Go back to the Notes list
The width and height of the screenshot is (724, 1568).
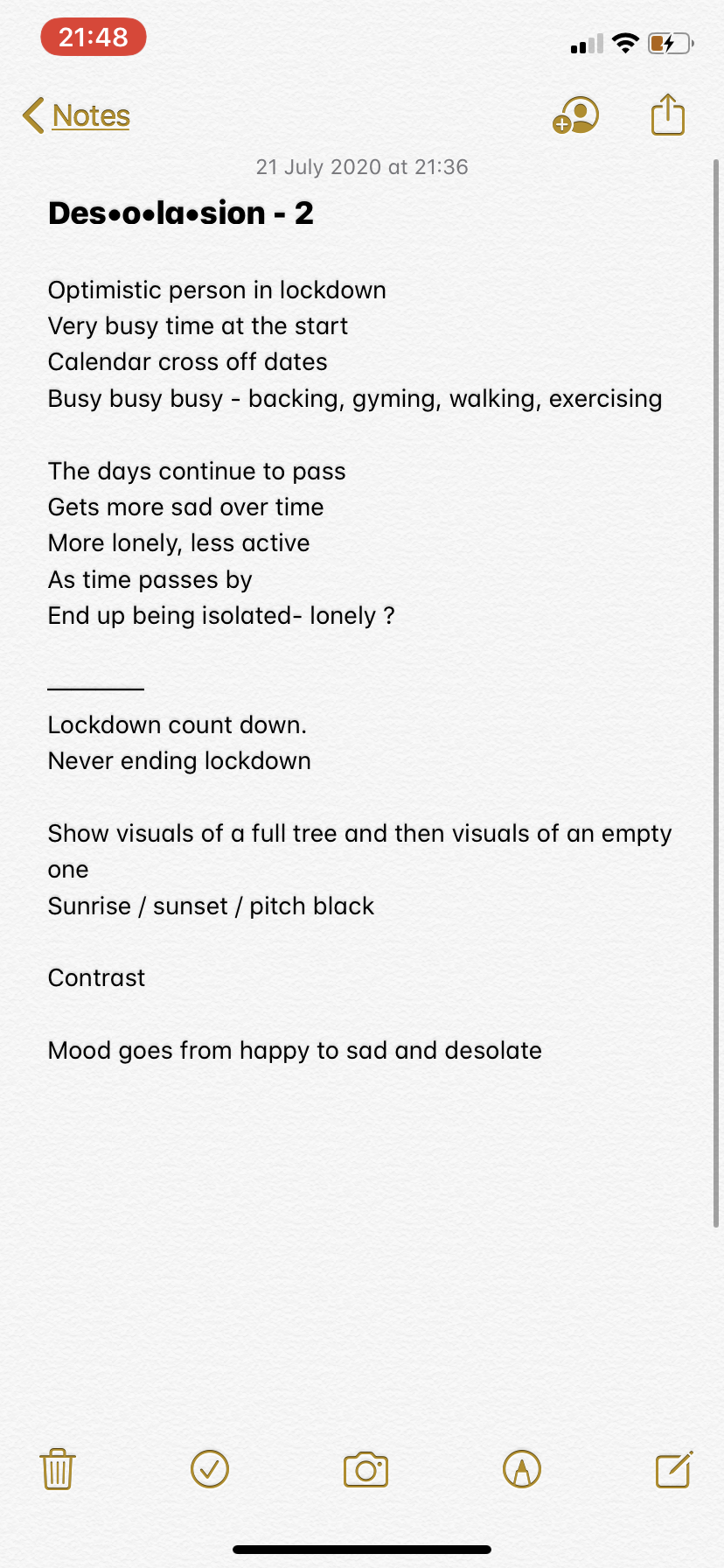click(x=77, y=115)
